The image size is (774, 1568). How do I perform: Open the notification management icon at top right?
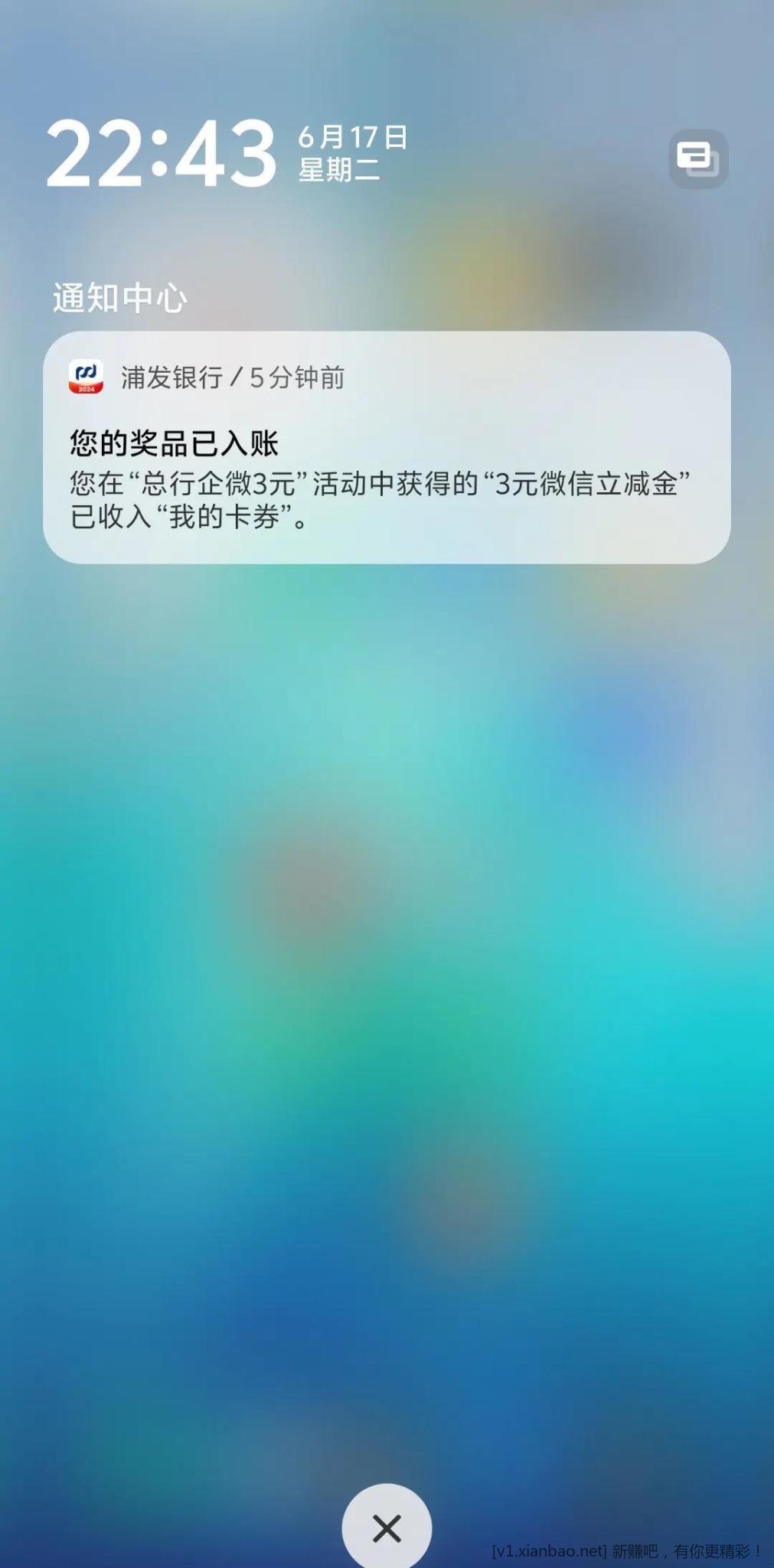tap(697, 159)
